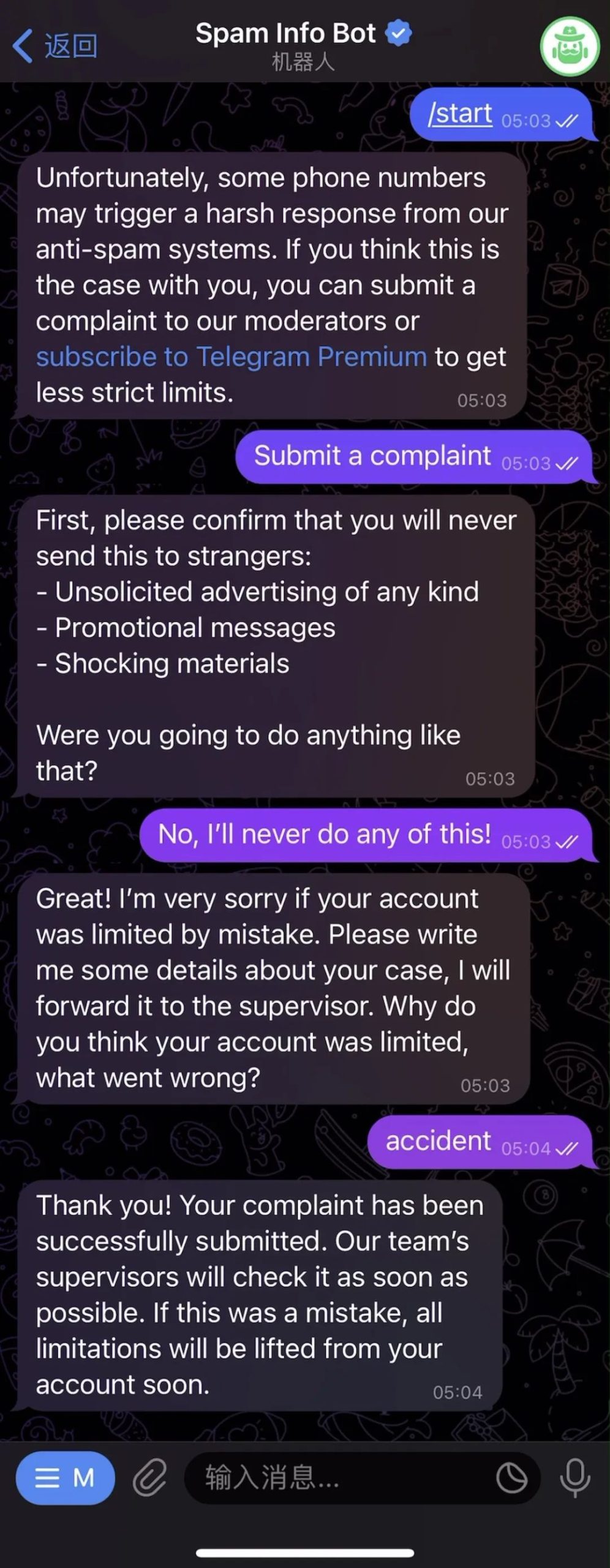Open Spam Info Bot profile avatar
The height and width of the screenshot is (1568, 610).
[x=569, y=47]
